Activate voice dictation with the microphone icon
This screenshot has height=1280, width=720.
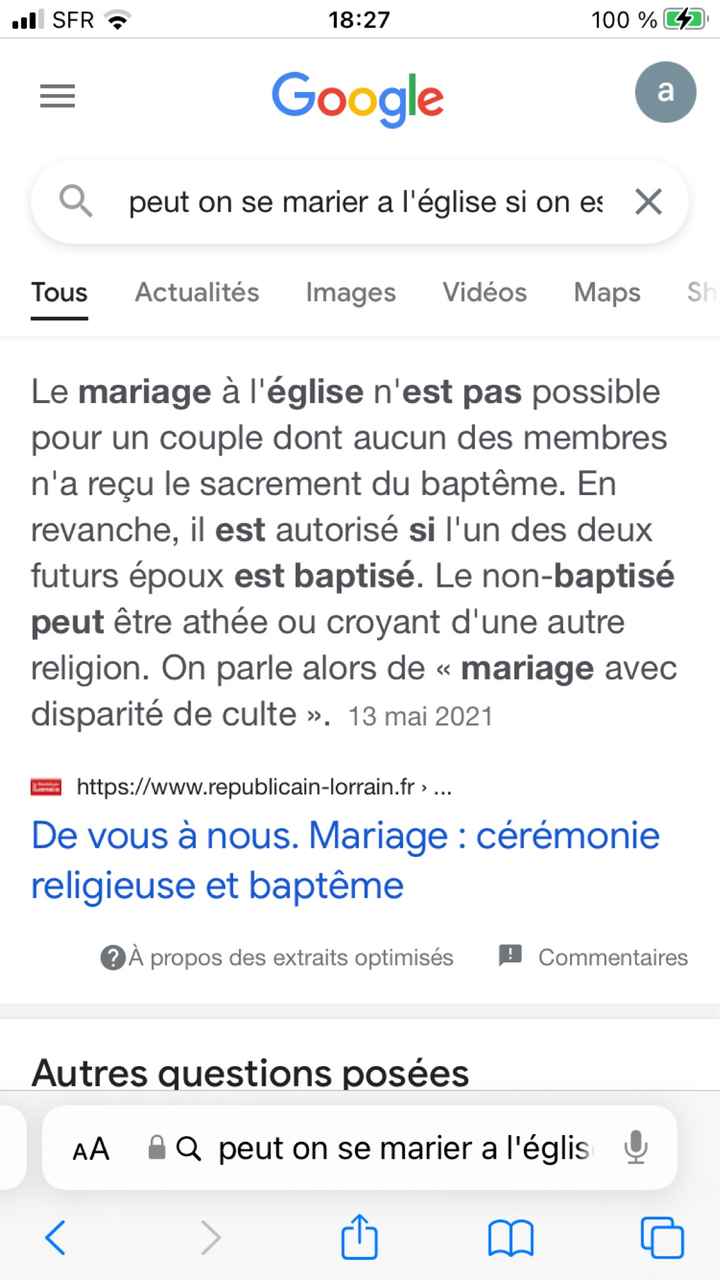[637, 1148]
